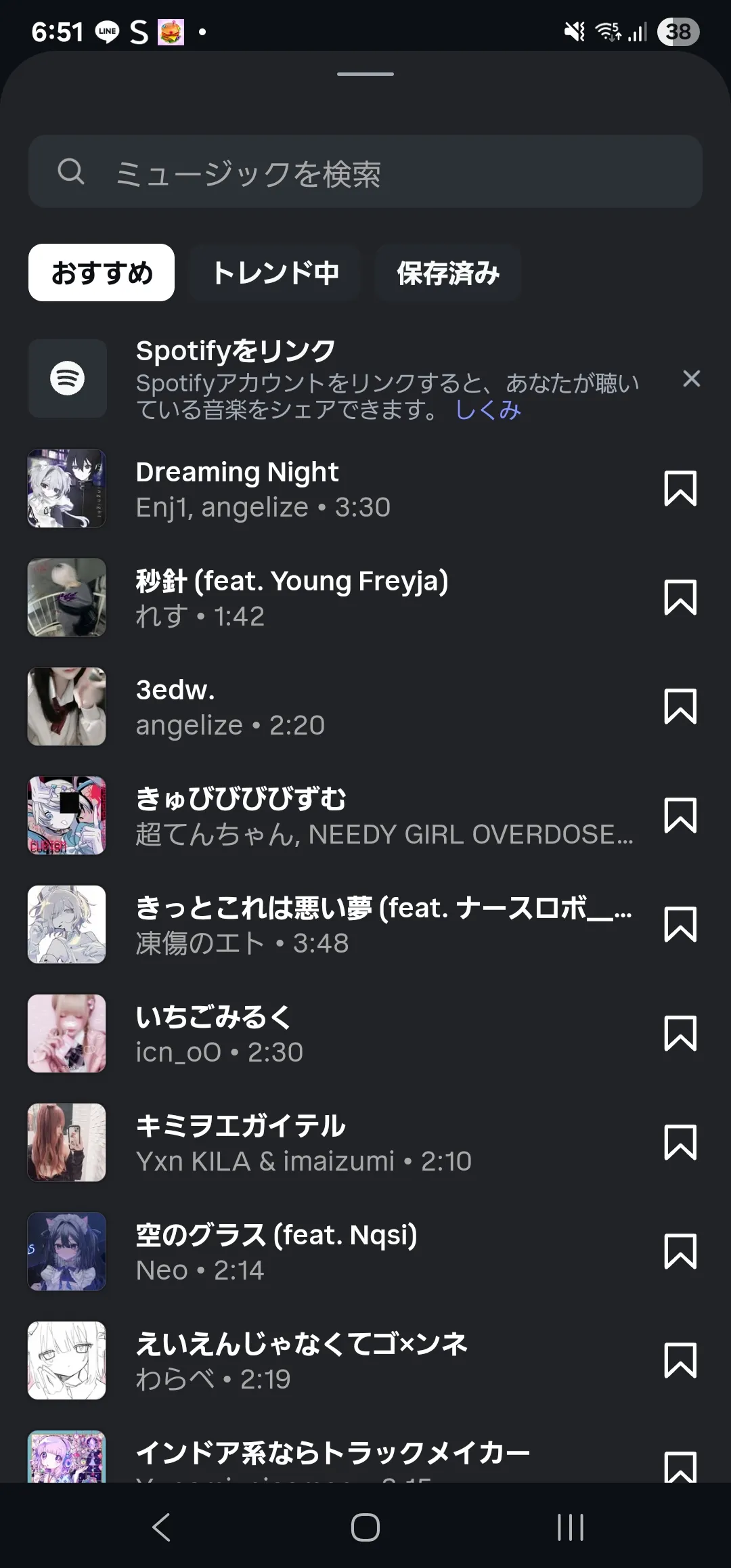
Task: Select the おすすめ tab
Action: point(102,273)
